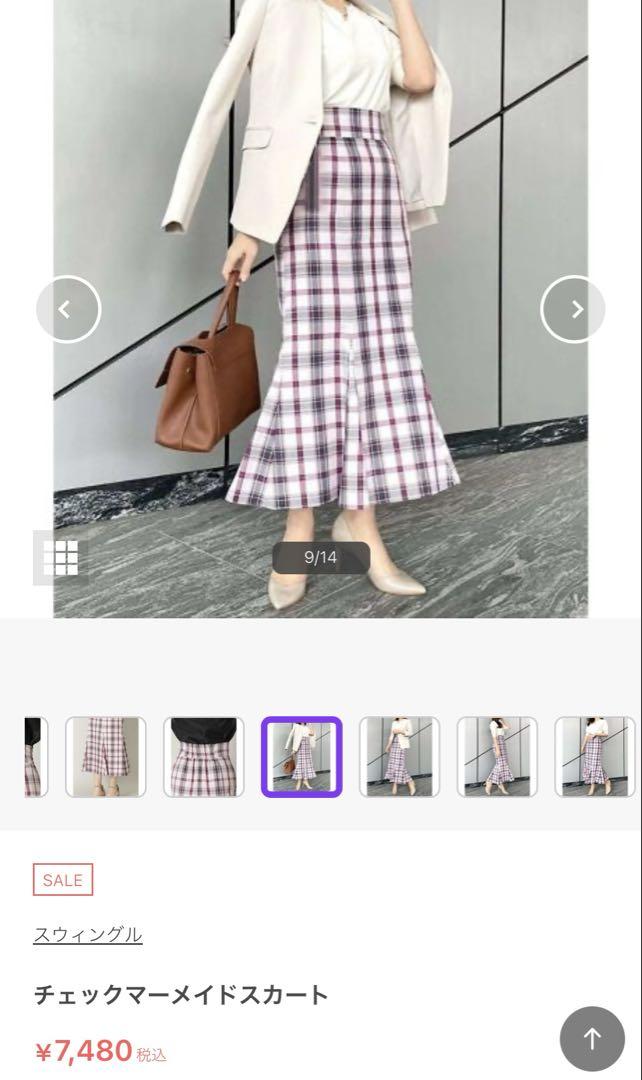
Task: Select the skirt-only thumbnail with heels
Action: [106, 757]
